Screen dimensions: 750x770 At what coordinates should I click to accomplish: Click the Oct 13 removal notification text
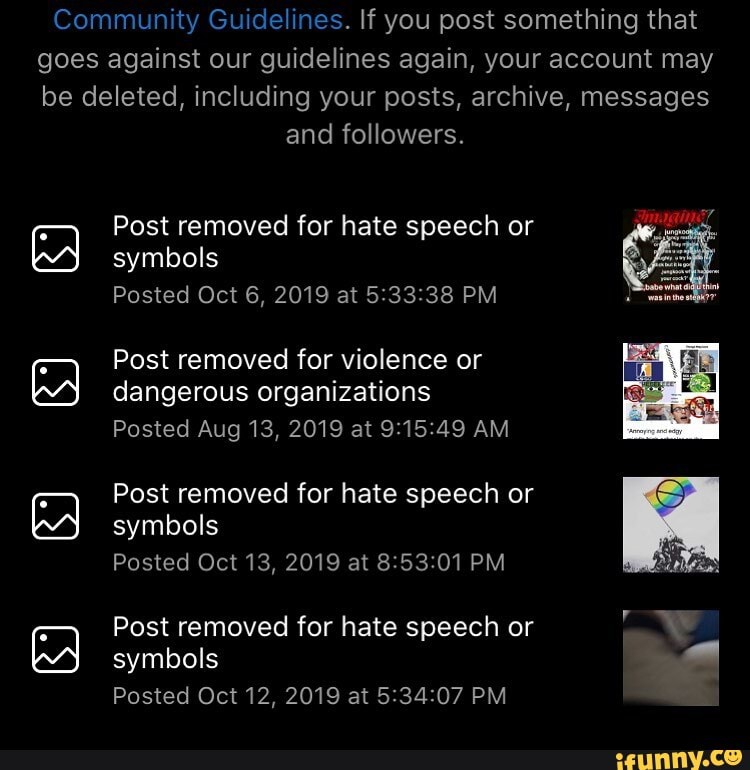[x=322, y=508]
